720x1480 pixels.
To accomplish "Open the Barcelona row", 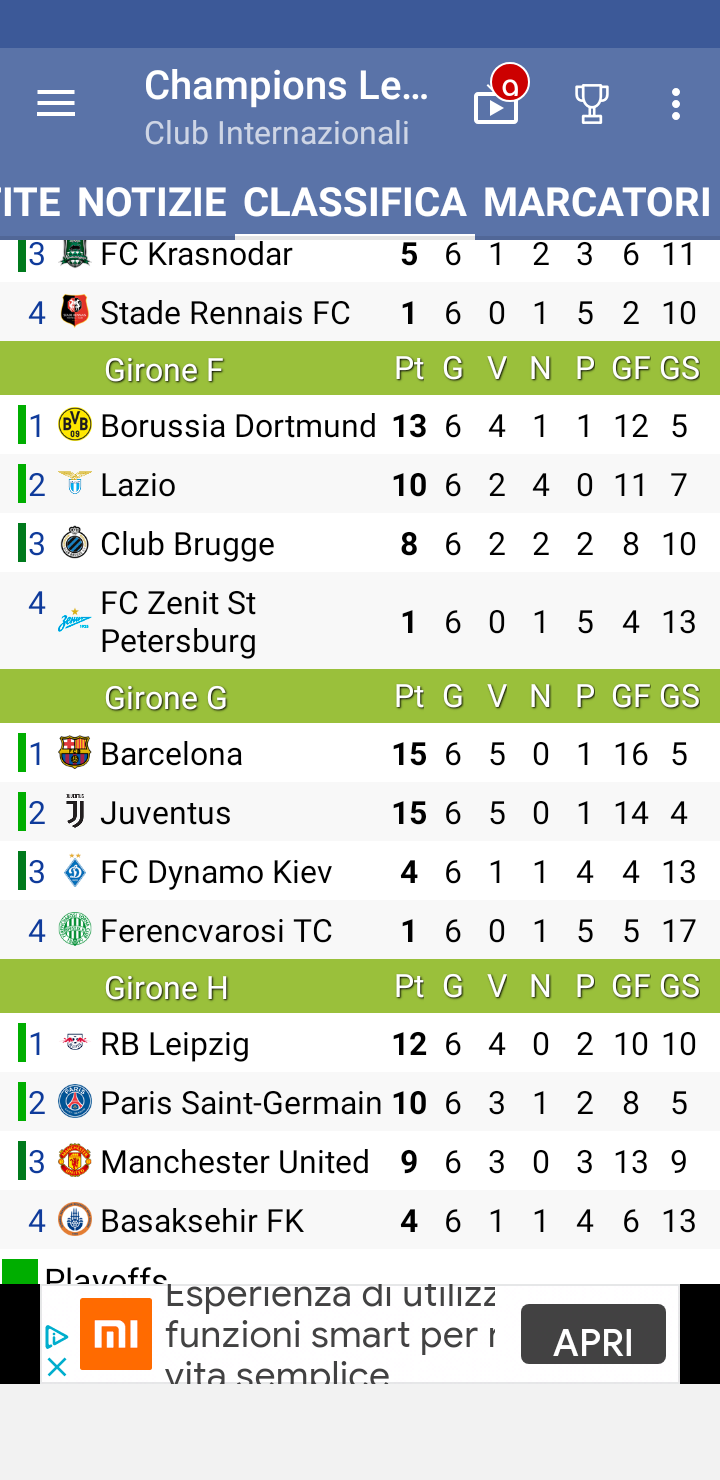I will (360, 754).
